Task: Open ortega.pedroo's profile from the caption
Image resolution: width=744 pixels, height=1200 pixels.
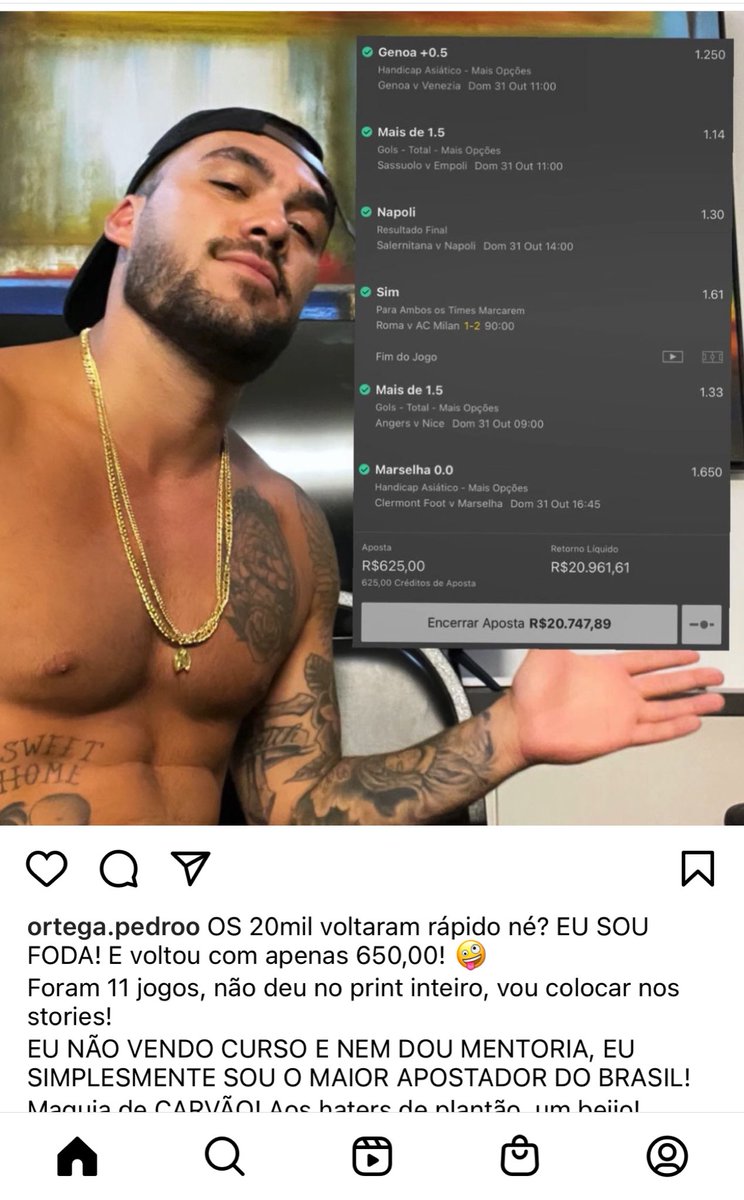Action: [x=113, y=926]
